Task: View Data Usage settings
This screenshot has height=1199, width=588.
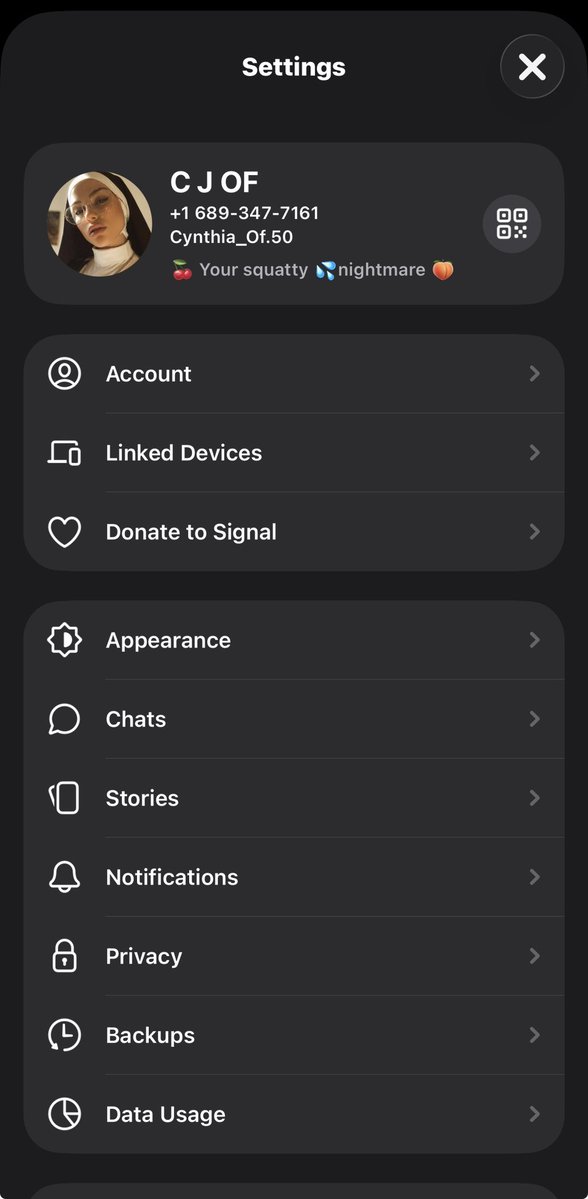Action: 294,1114
